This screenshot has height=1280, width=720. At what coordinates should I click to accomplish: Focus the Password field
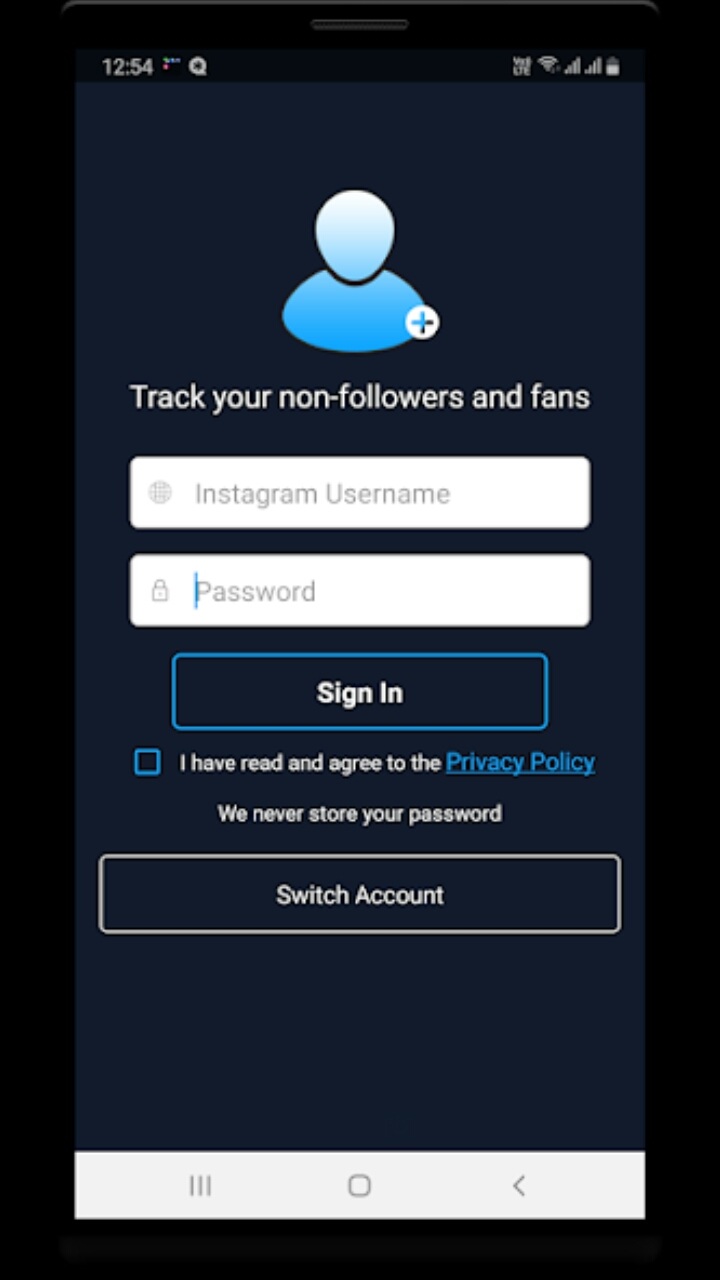click(x=360, y=591)
